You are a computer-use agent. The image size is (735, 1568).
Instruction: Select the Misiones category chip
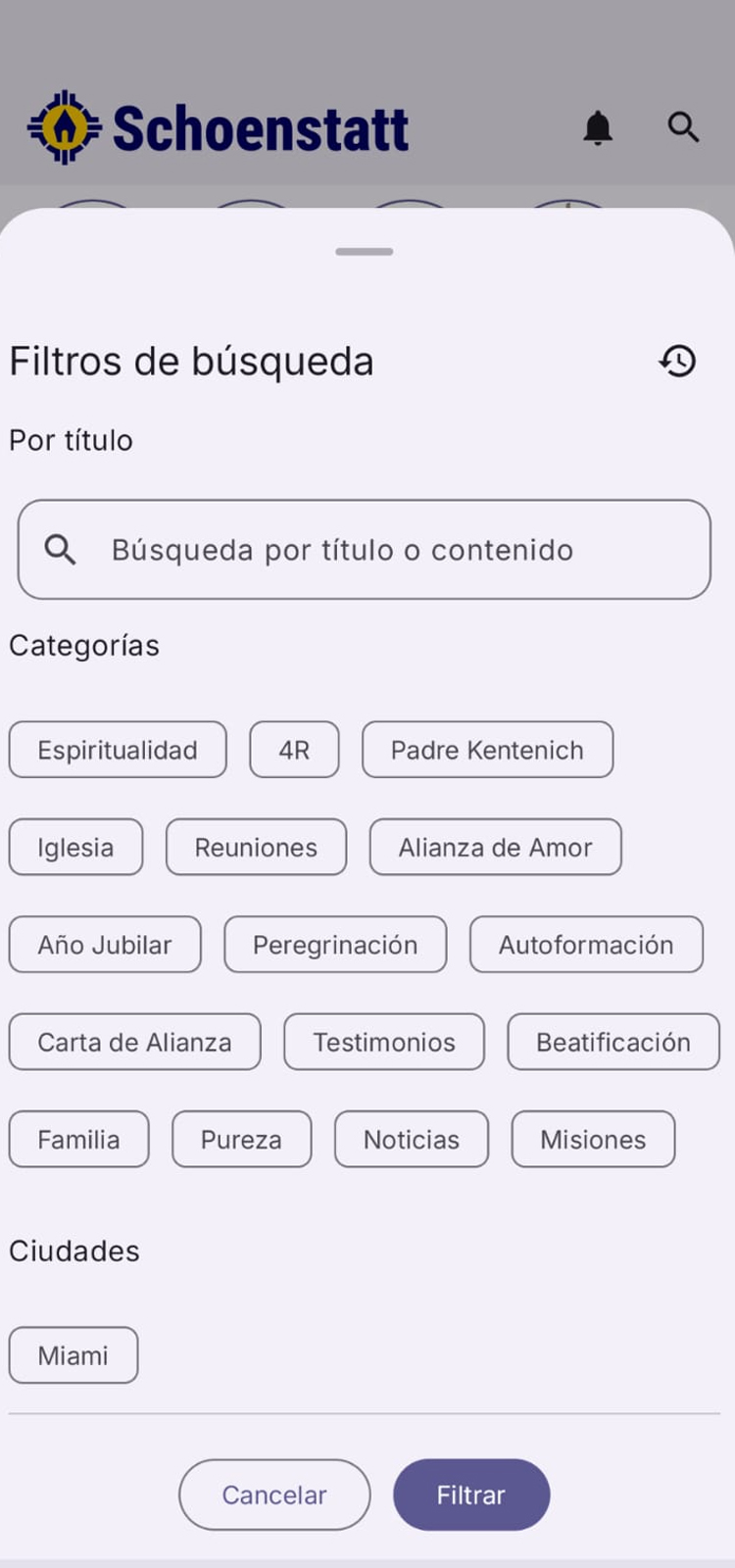coord(592,1139)
